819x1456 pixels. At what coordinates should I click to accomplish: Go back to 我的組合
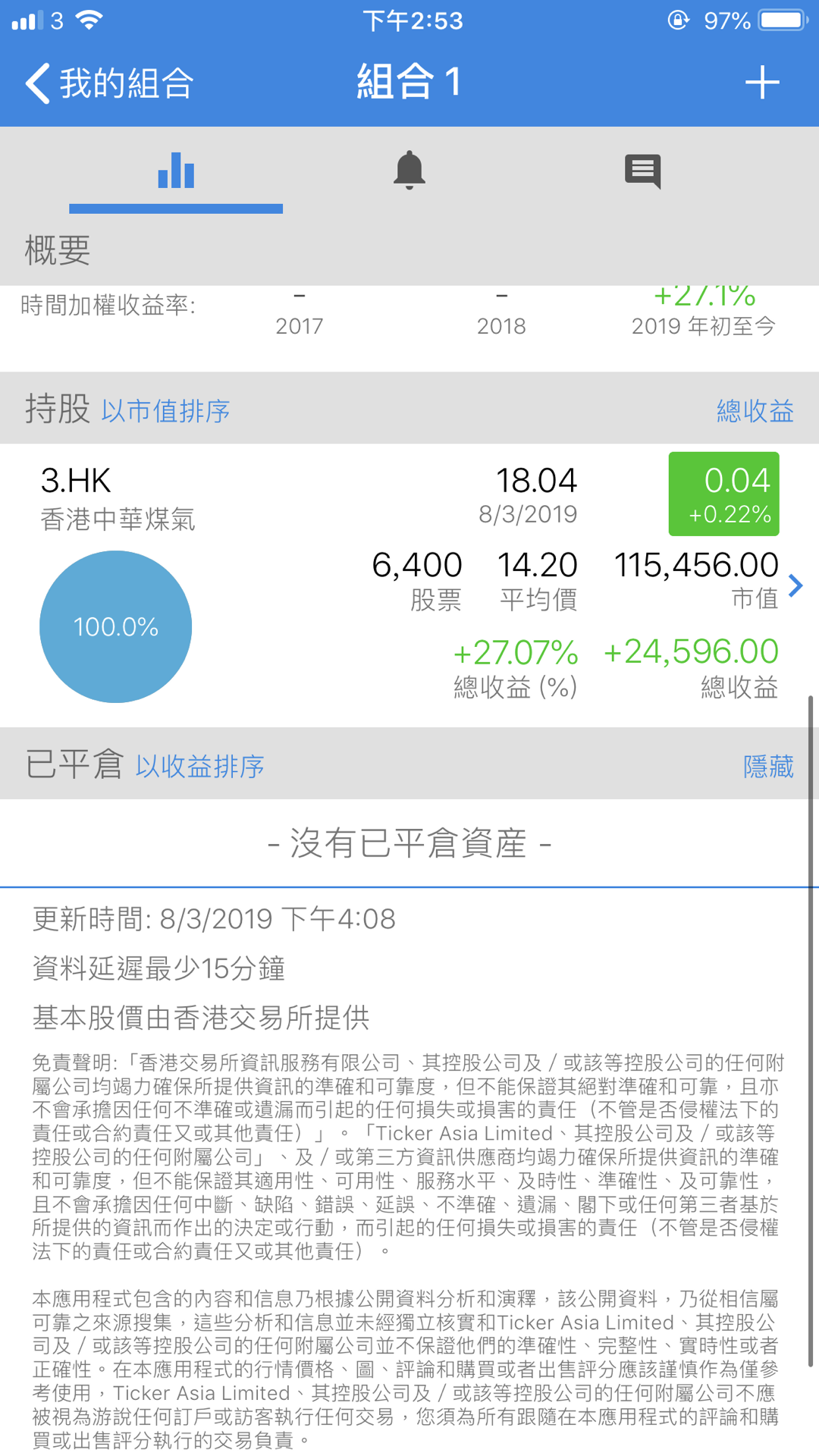pos(110,83)
